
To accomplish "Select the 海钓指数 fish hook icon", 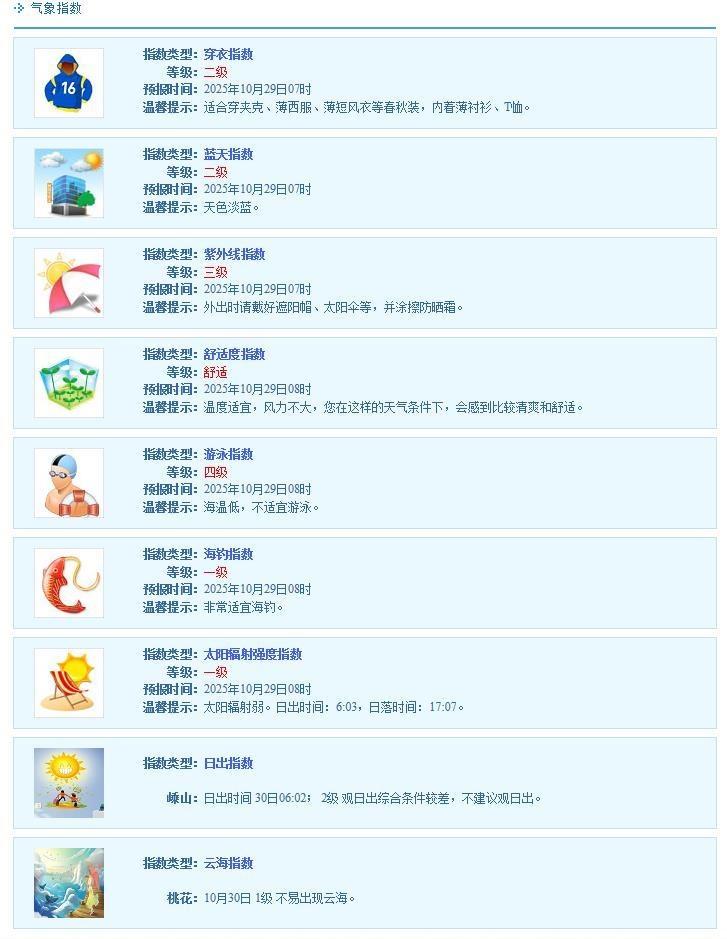I will click(x=68, y=582).
